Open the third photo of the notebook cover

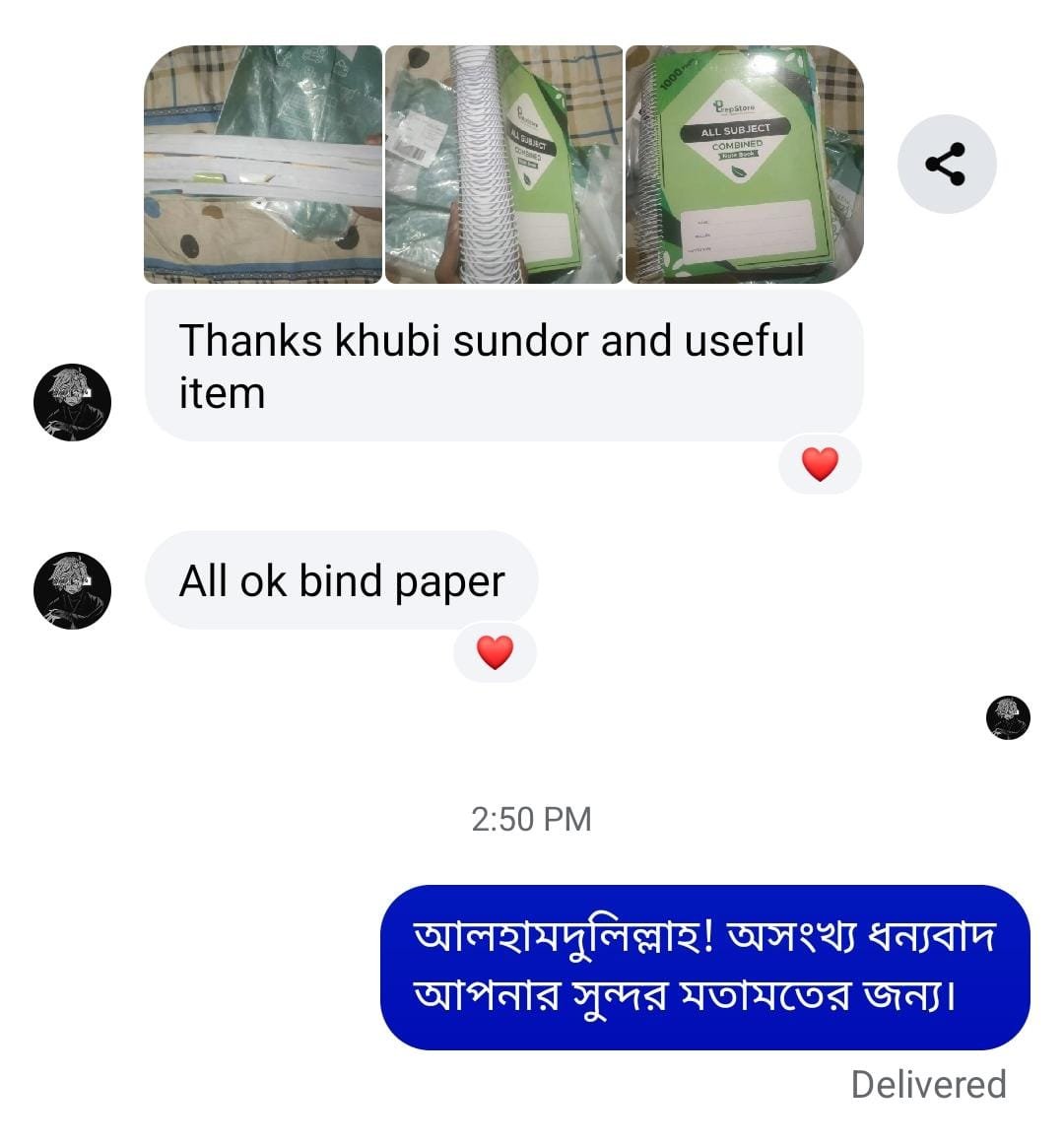pos(745,165)
